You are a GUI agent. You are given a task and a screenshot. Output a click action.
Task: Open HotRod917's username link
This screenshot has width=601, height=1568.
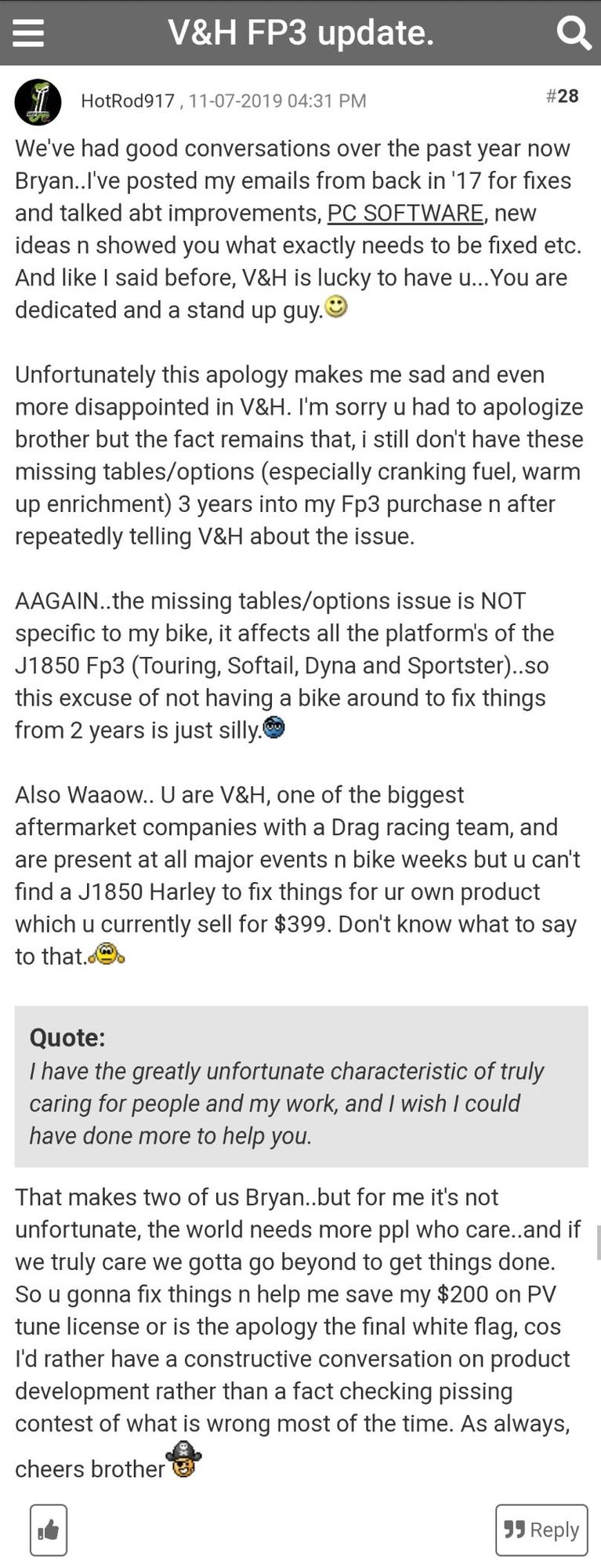128,101
